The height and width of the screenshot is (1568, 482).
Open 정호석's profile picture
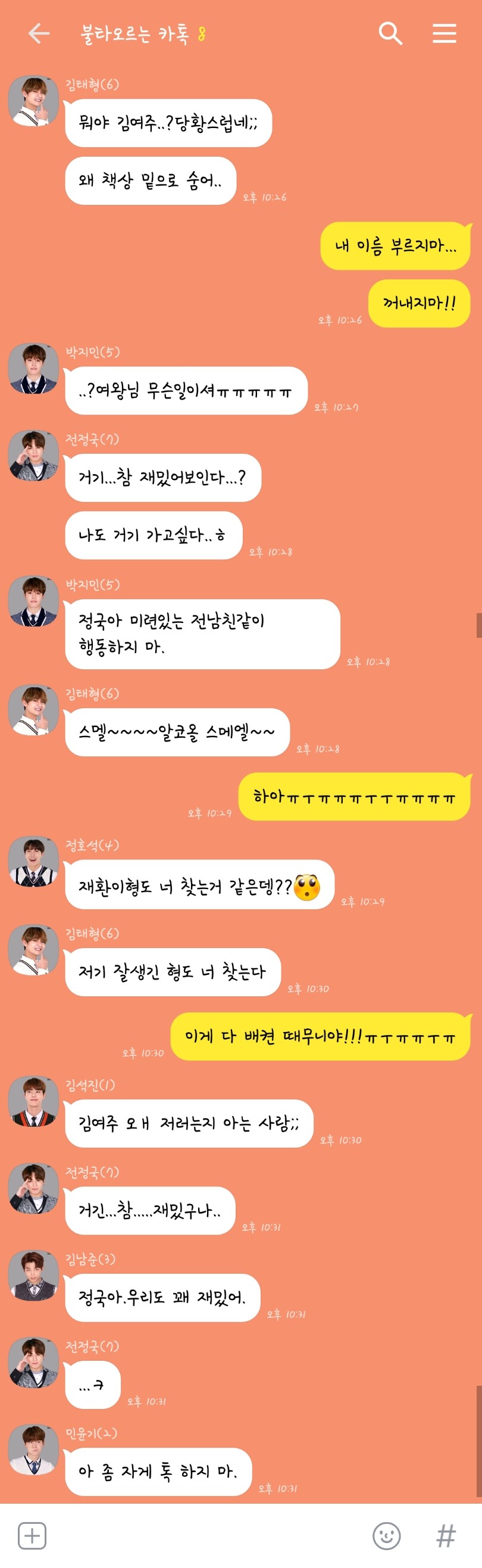point(33,861)
